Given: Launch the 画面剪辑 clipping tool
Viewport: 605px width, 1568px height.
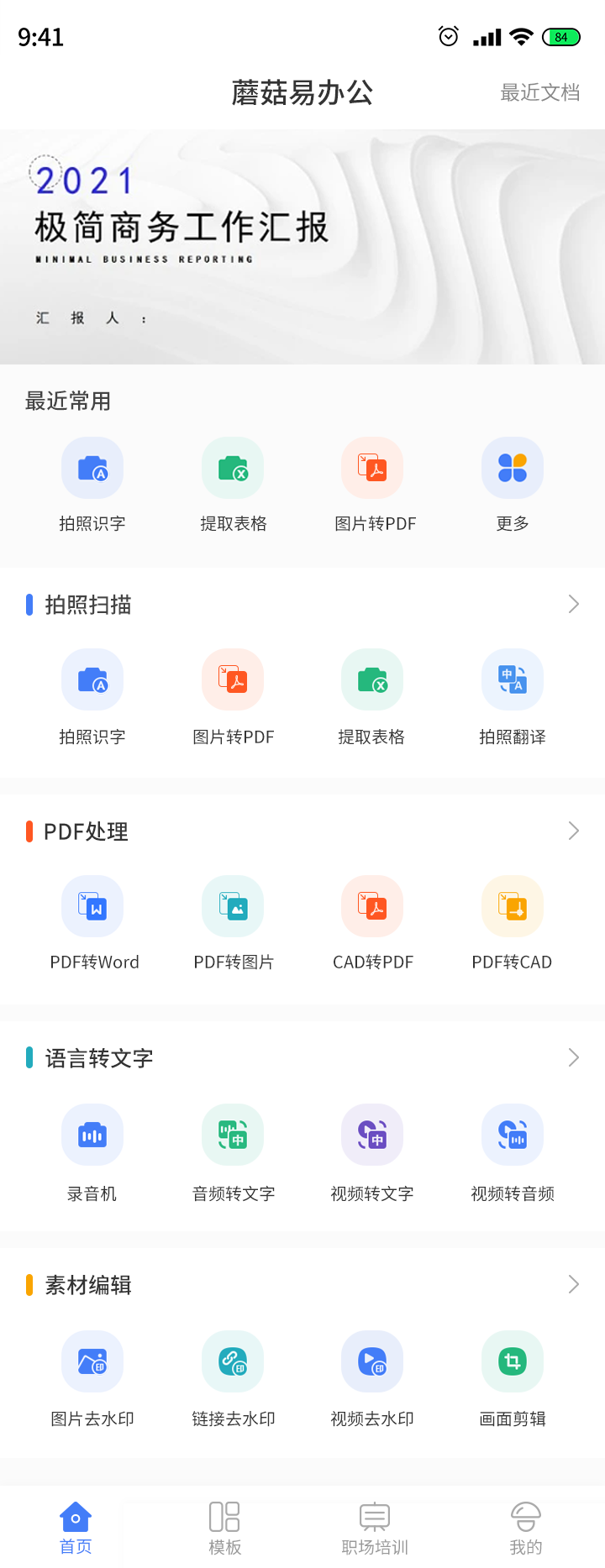Looking at the screenshot, I should point(512,1361).
